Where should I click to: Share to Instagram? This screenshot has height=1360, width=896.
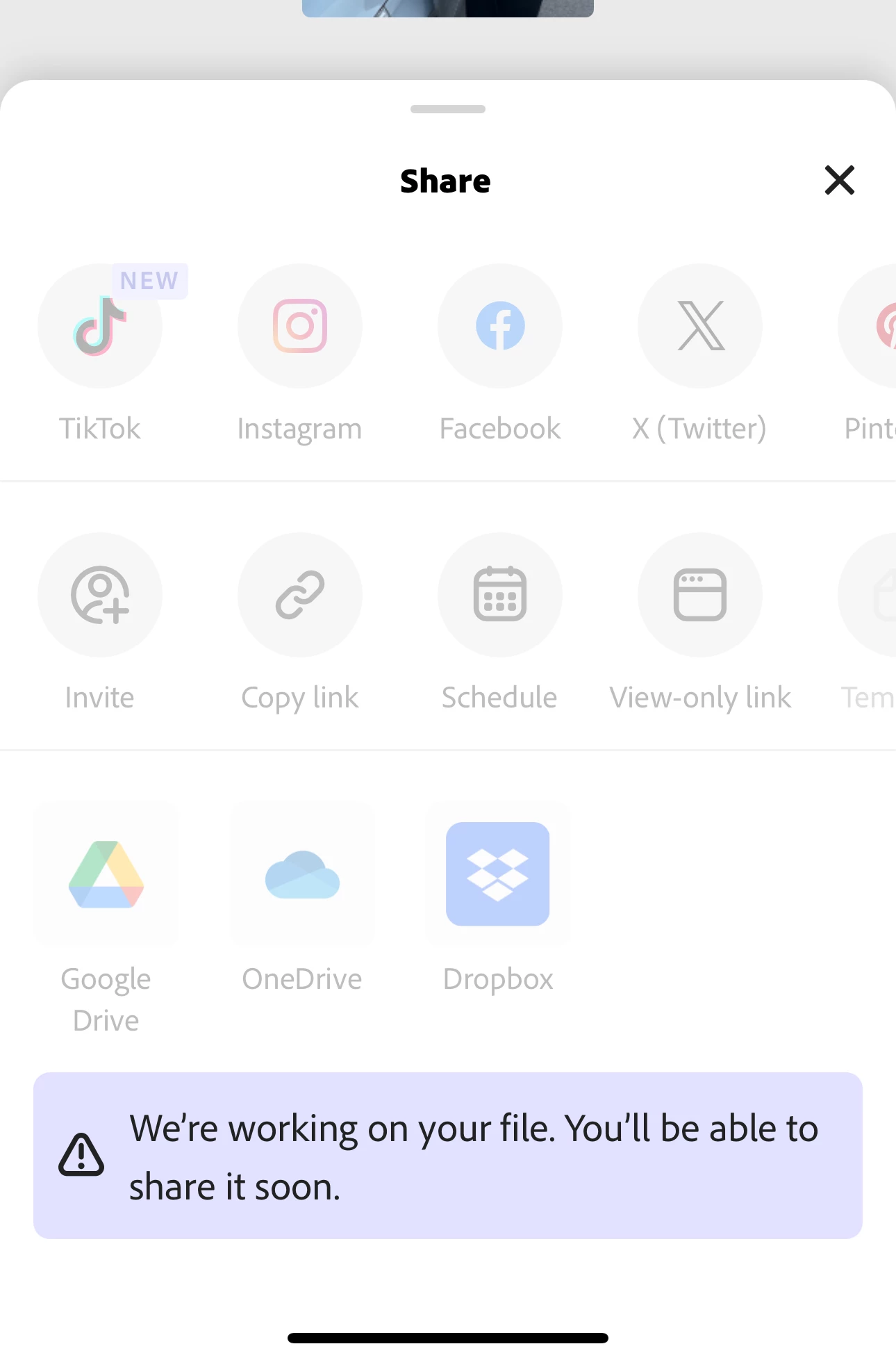300,326
